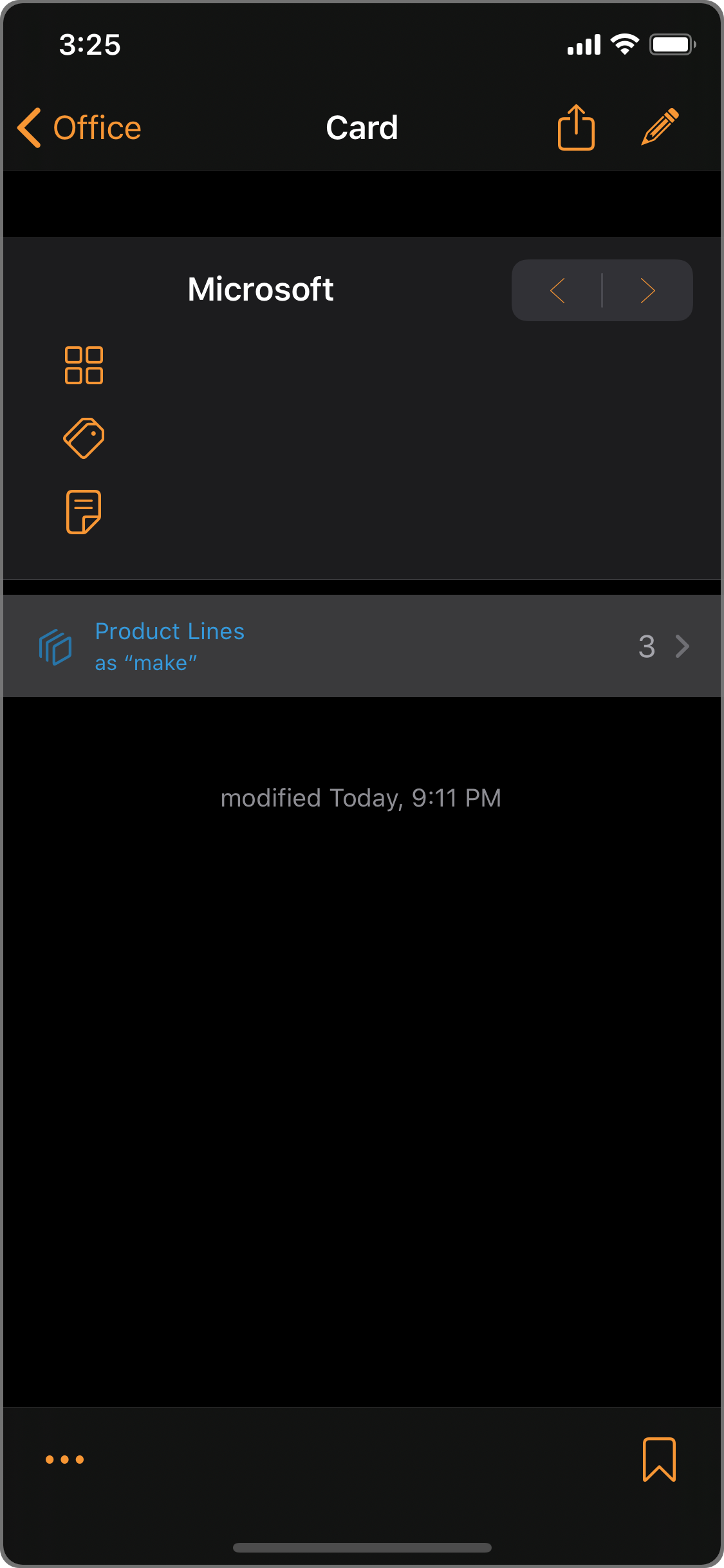724x1568 pixels.
Task: Tap the tag icon
Action: point(84,438)
